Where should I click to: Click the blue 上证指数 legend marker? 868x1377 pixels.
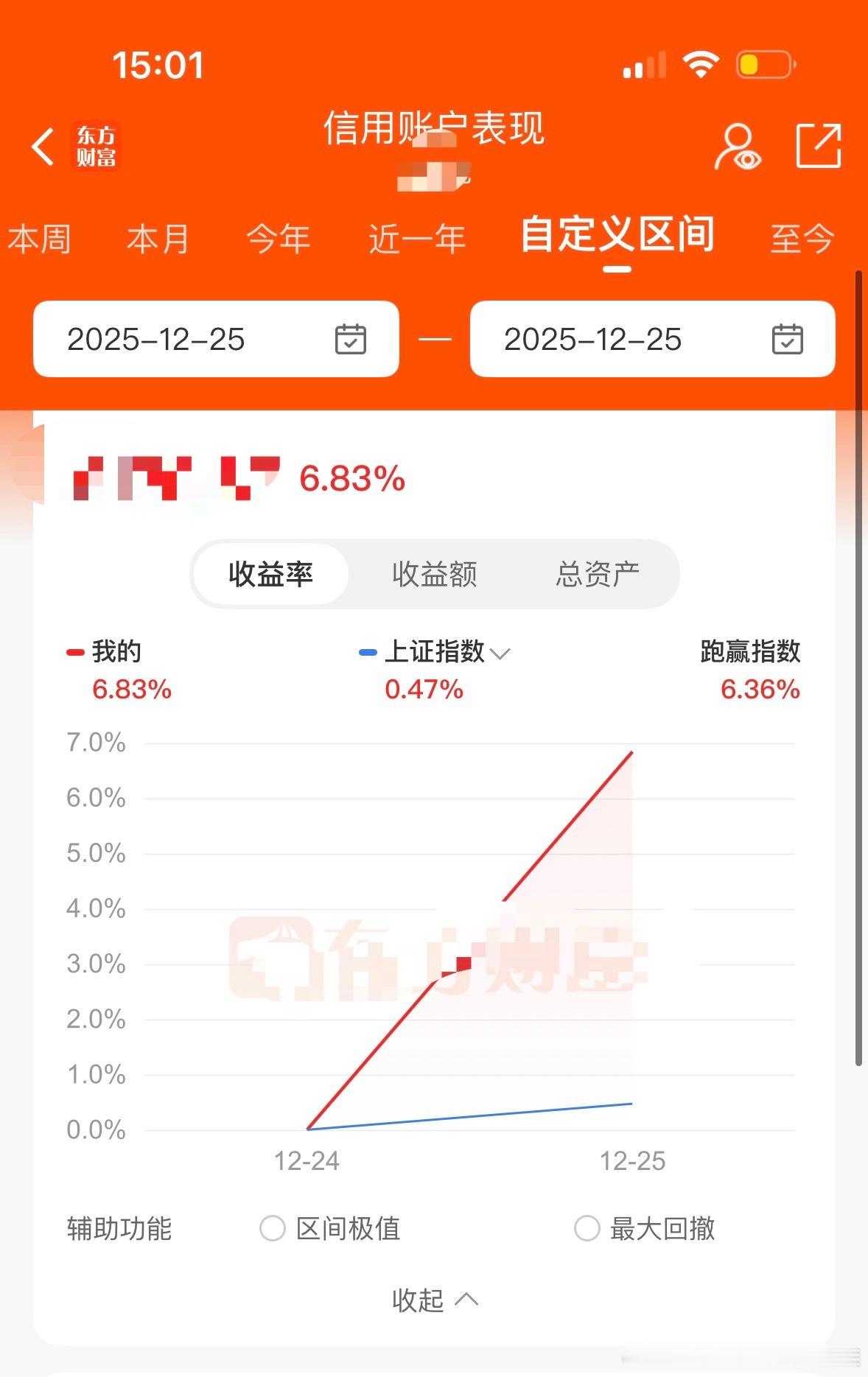coord(366,651)
